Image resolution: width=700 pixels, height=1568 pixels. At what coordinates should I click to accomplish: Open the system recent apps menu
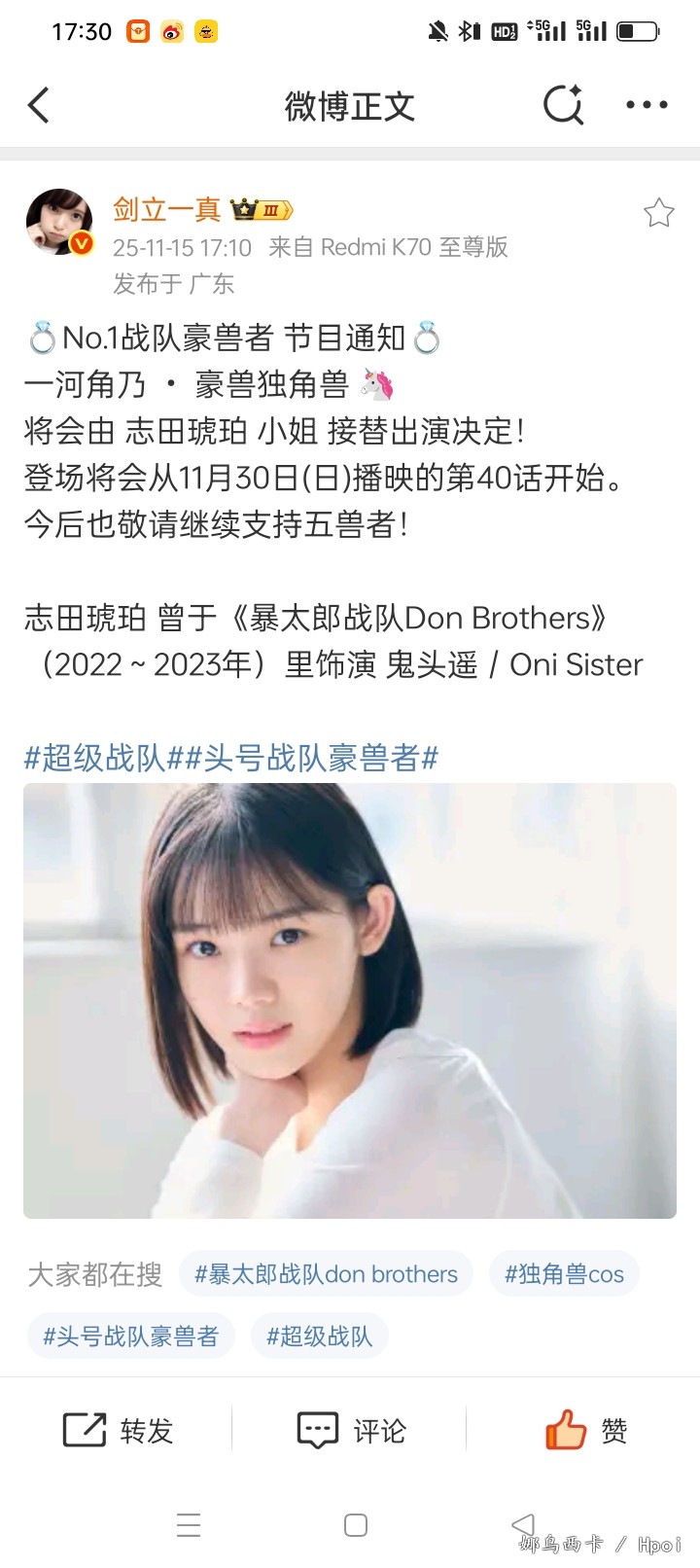tap(189, 1524)
